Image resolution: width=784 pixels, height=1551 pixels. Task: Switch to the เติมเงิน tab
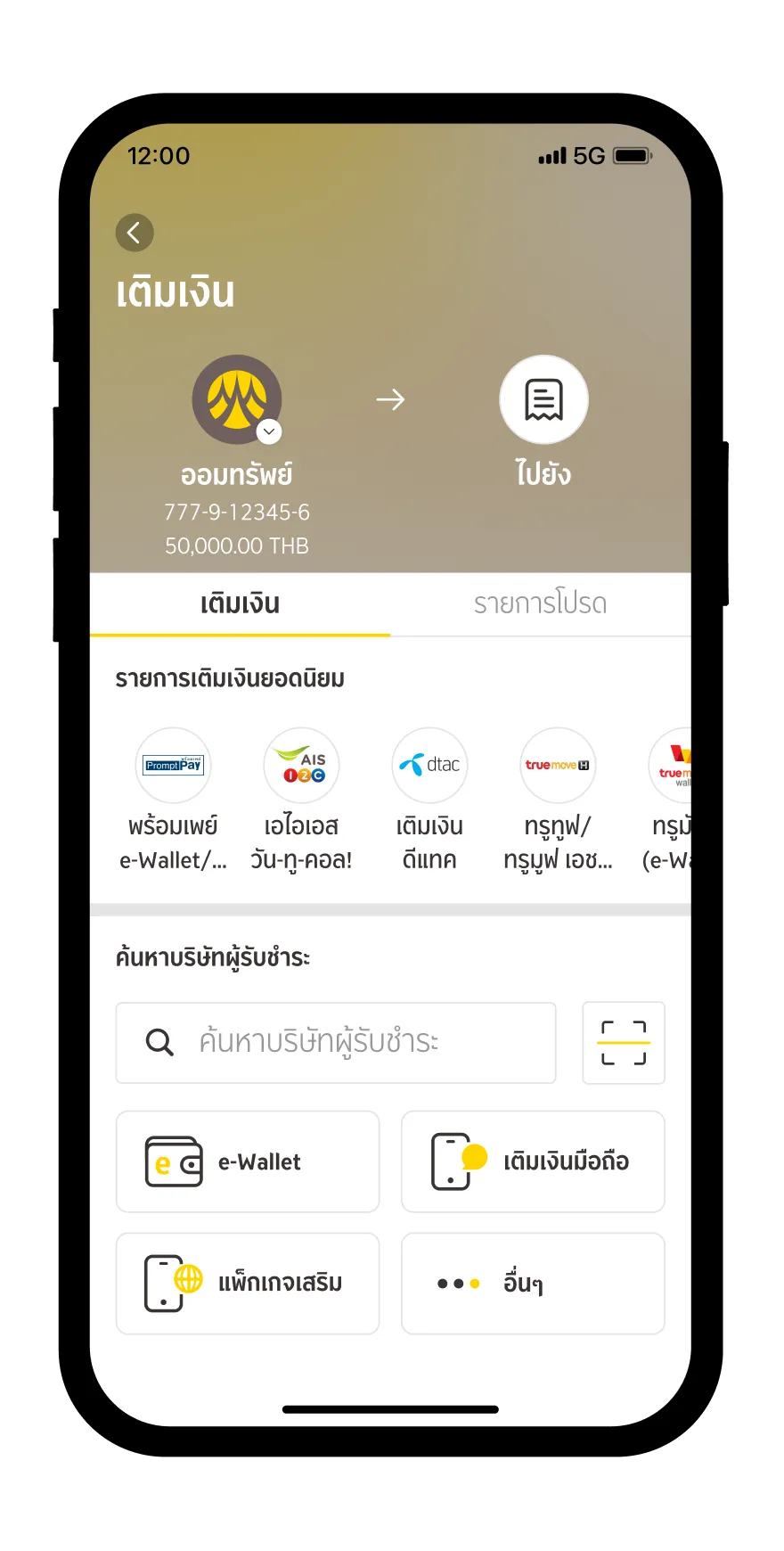(240, 603)
